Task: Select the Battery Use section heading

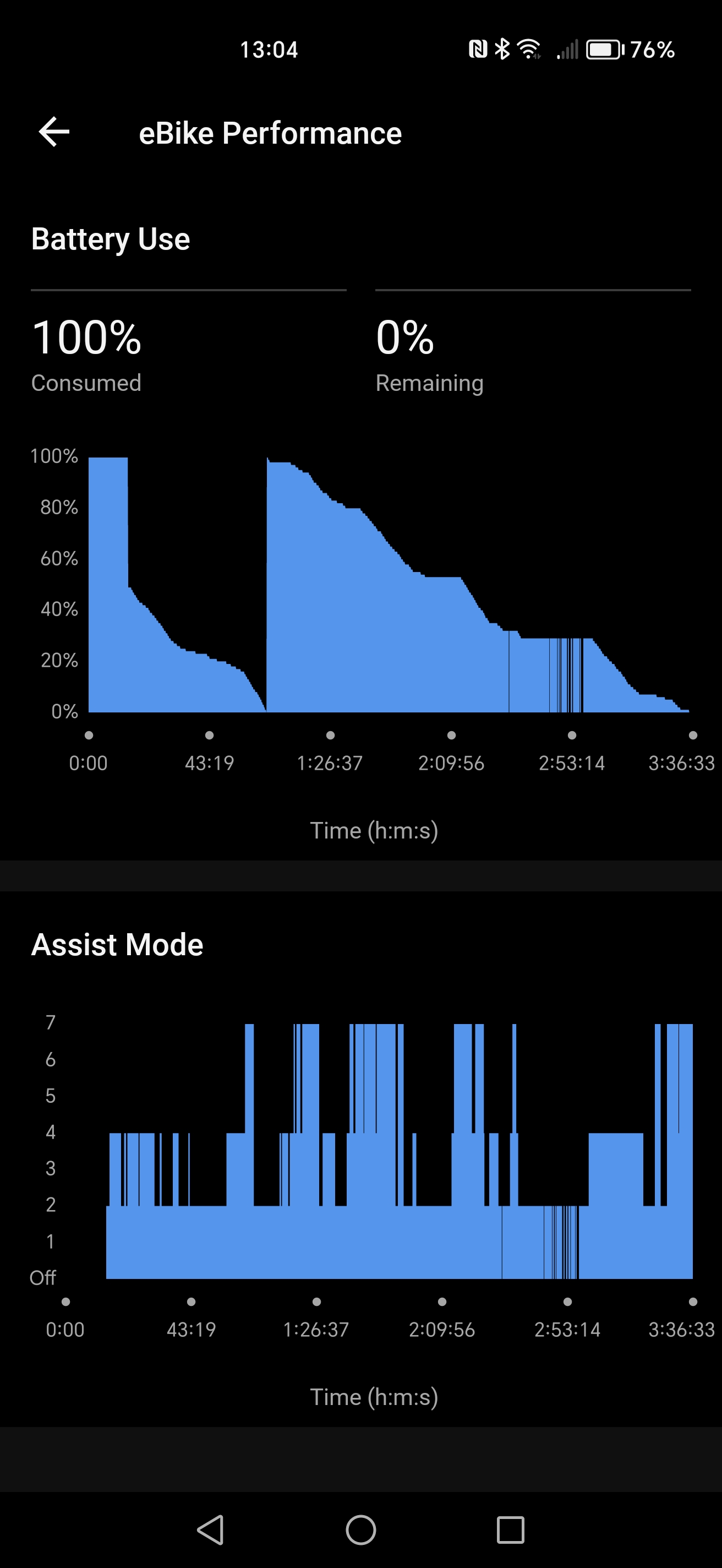Action: (110, 239)
